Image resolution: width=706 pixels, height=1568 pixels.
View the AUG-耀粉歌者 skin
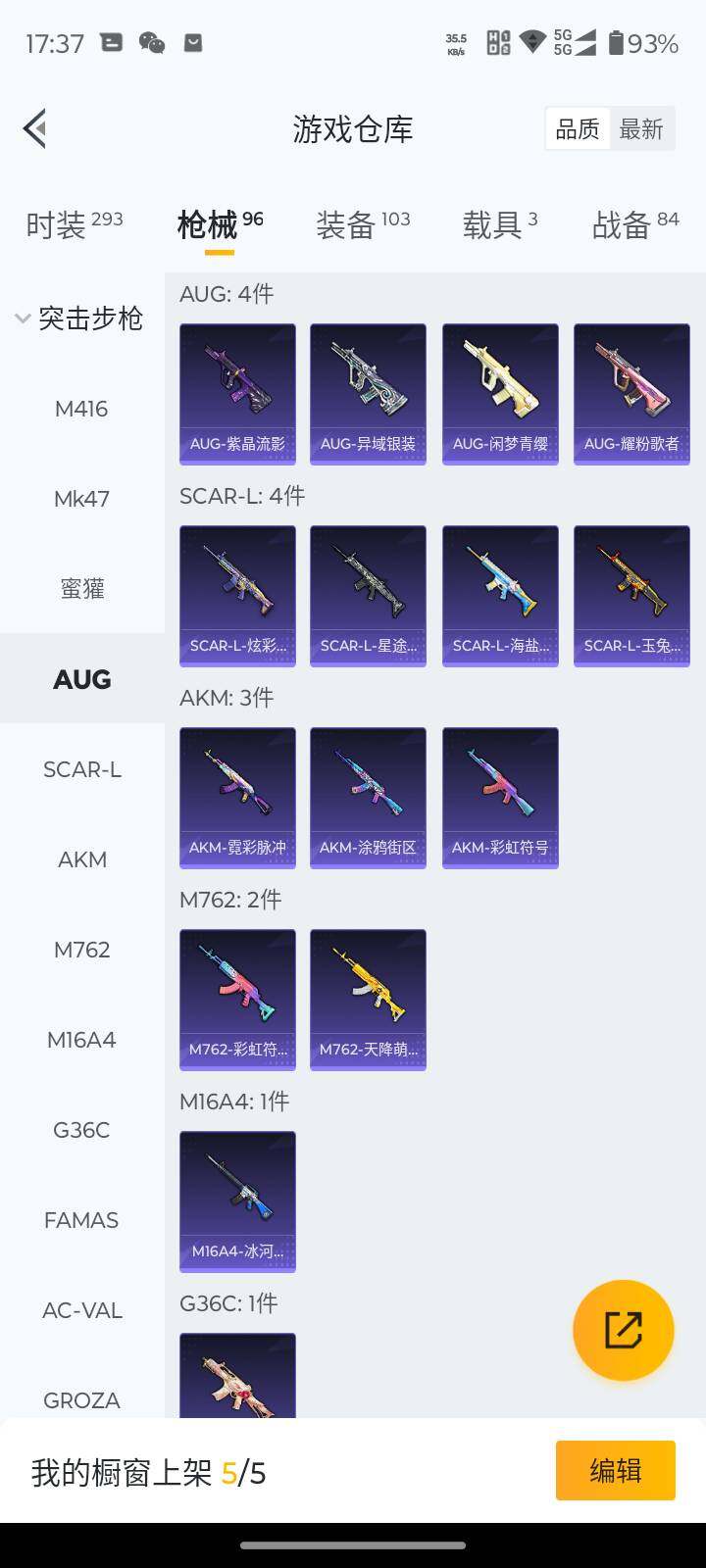[x=631, y=394]
